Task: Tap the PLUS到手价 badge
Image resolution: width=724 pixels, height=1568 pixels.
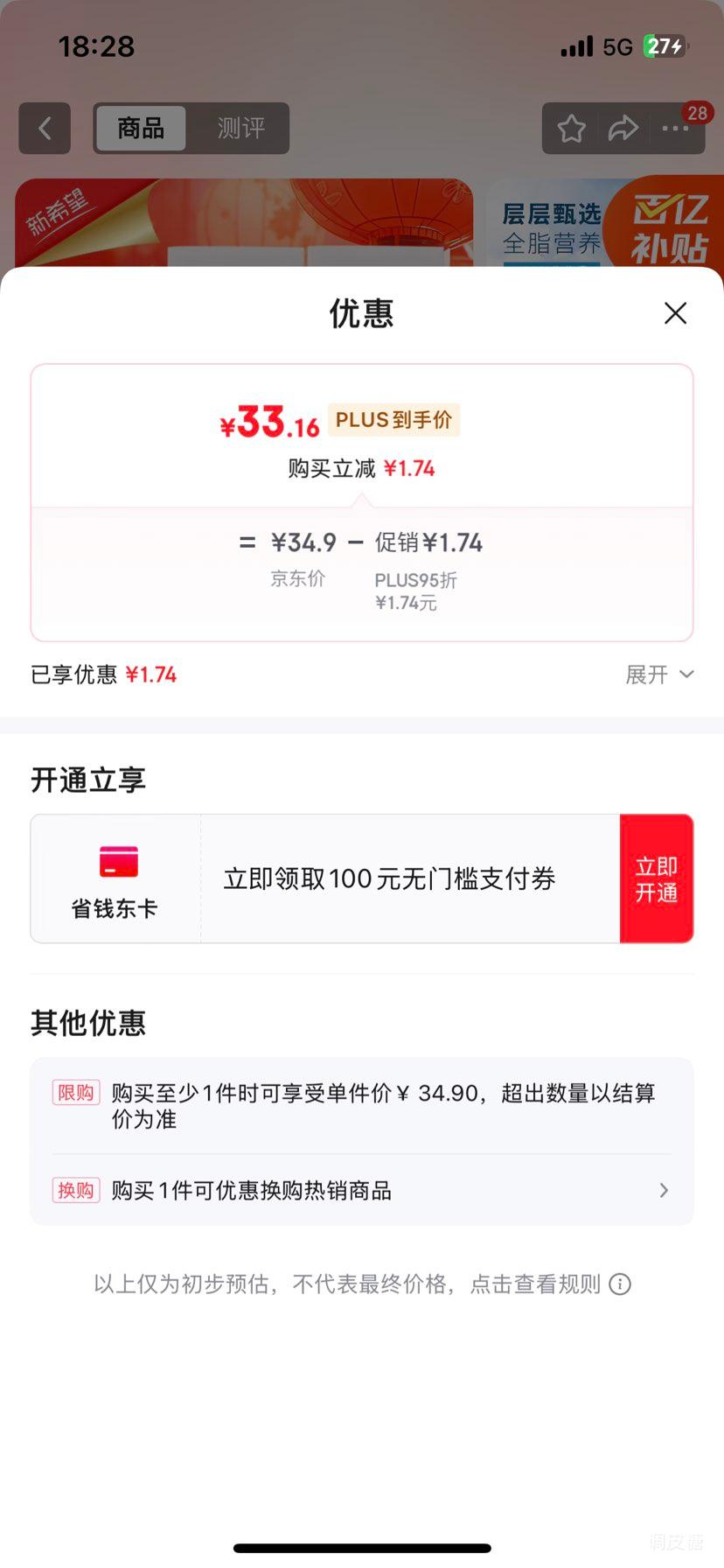Action: [x=393, y=420]
